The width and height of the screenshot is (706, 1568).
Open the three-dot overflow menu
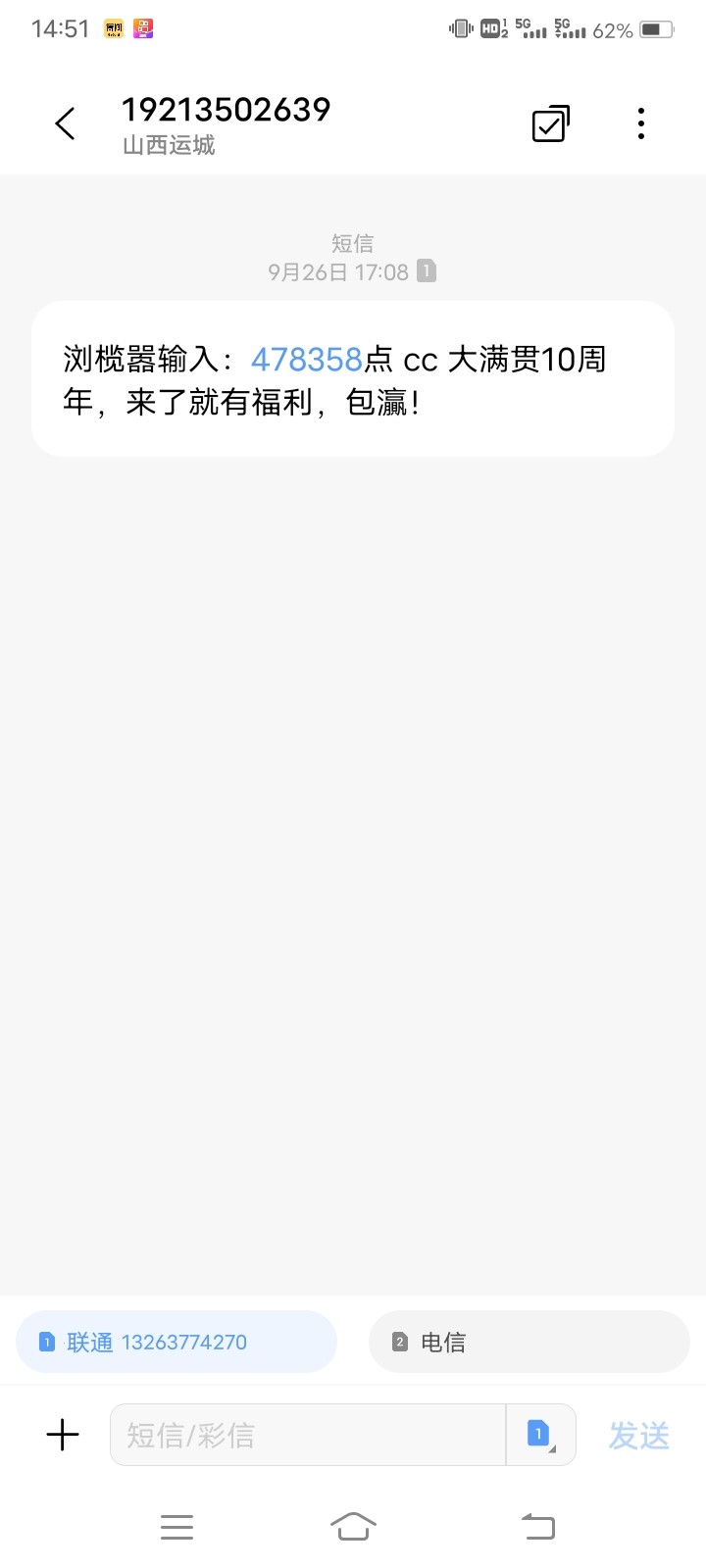tap(640, 124)
